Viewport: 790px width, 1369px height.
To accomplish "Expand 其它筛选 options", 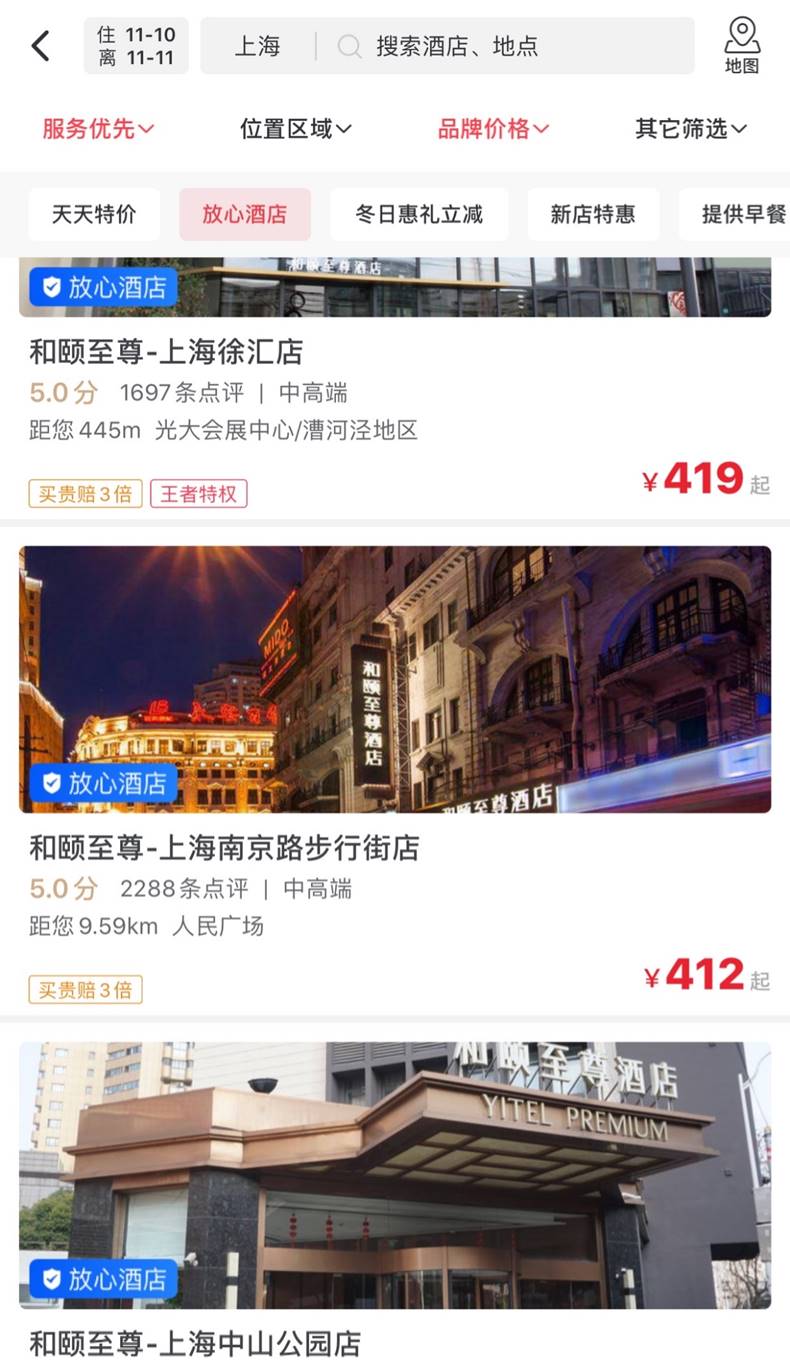I will tap(691, 128).
